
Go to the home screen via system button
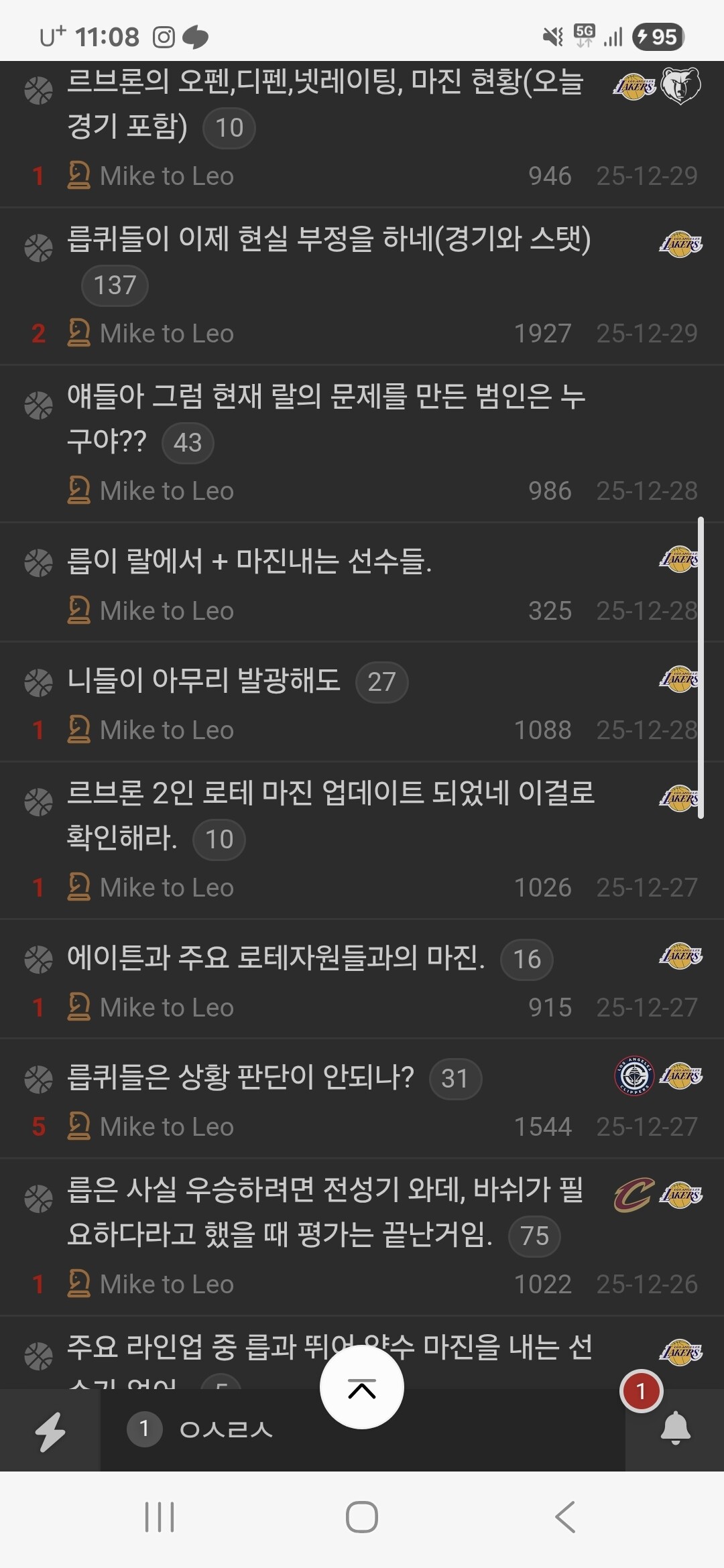tap(362, 1516)
